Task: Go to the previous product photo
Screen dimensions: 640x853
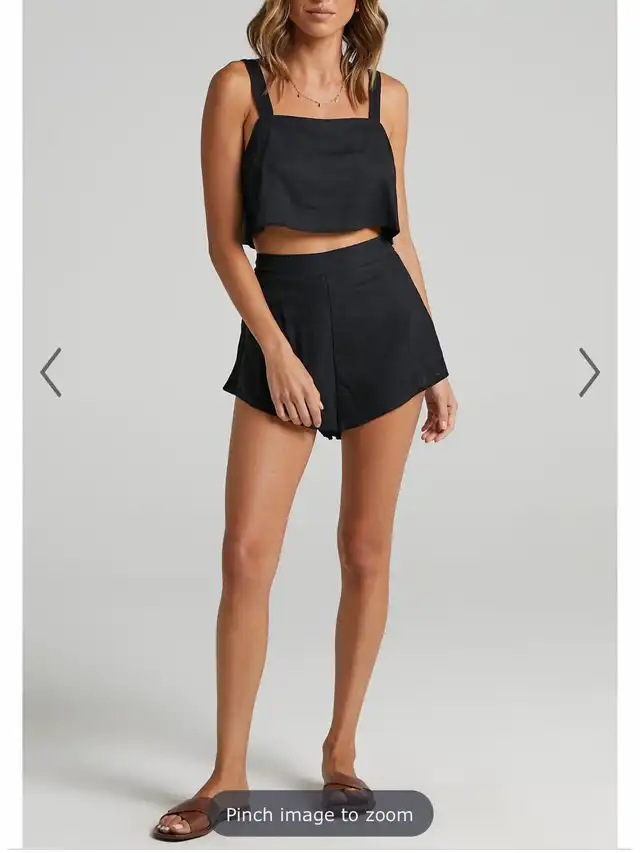Action: pos(51,372)
